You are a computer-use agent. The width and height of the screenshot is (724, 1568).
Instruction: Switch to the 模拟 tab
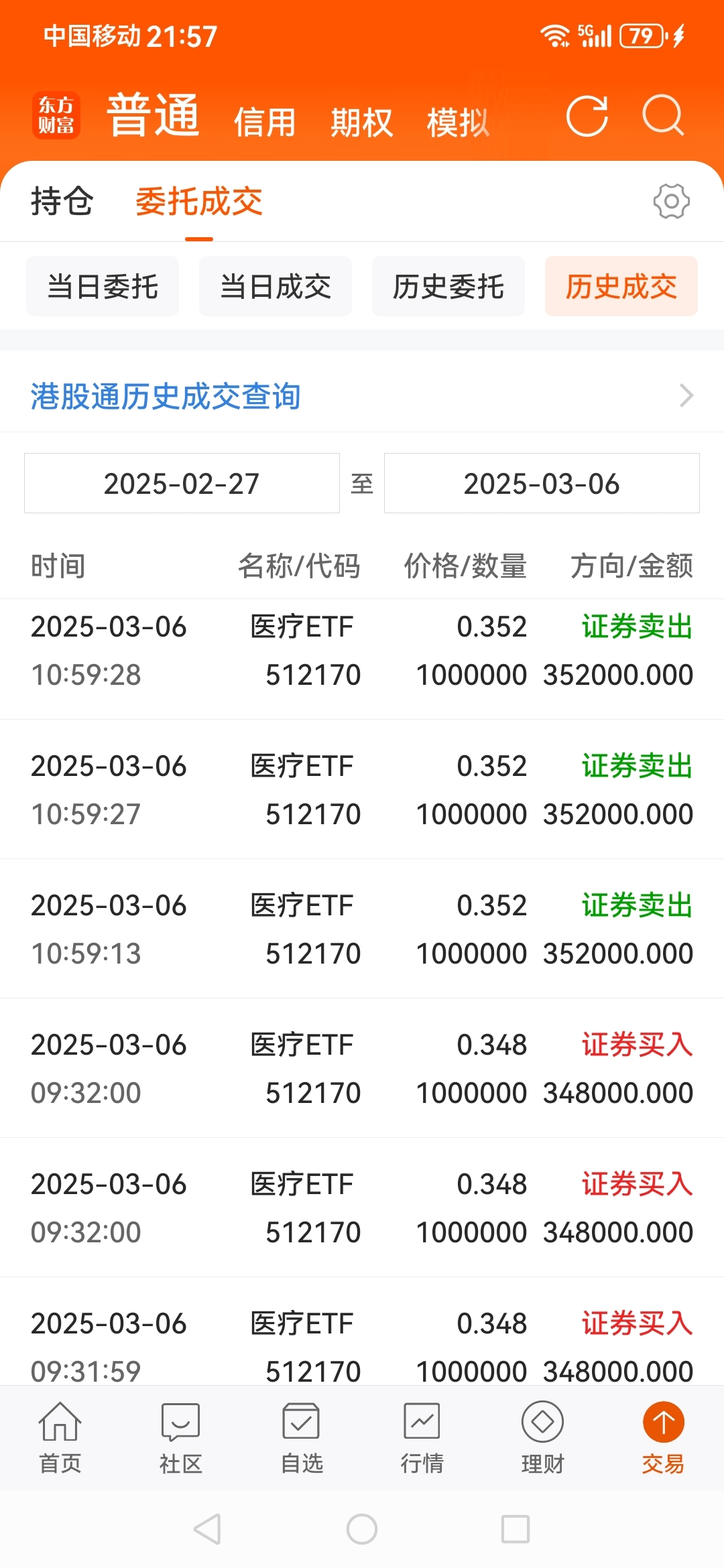coord(459,123)
